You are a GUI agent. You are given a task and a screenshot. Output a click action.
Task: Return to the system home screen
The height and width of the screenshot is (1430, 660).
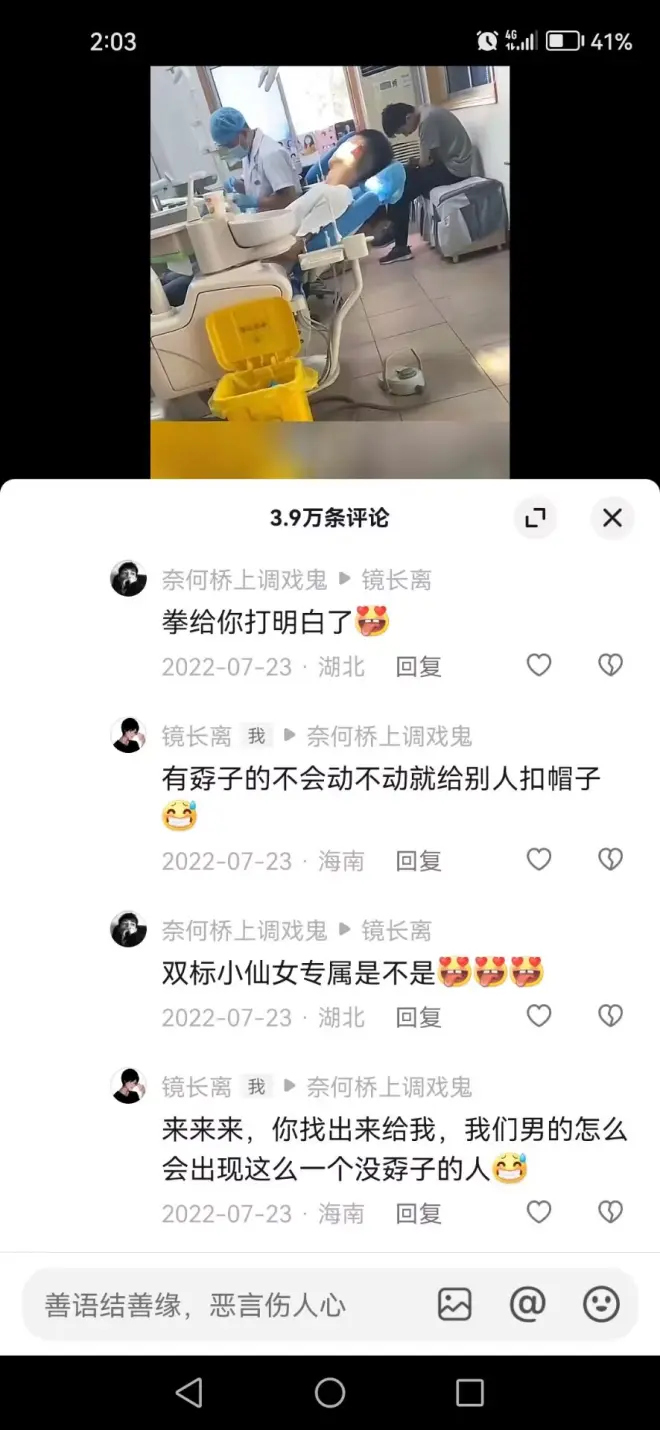pos(330,1392)
